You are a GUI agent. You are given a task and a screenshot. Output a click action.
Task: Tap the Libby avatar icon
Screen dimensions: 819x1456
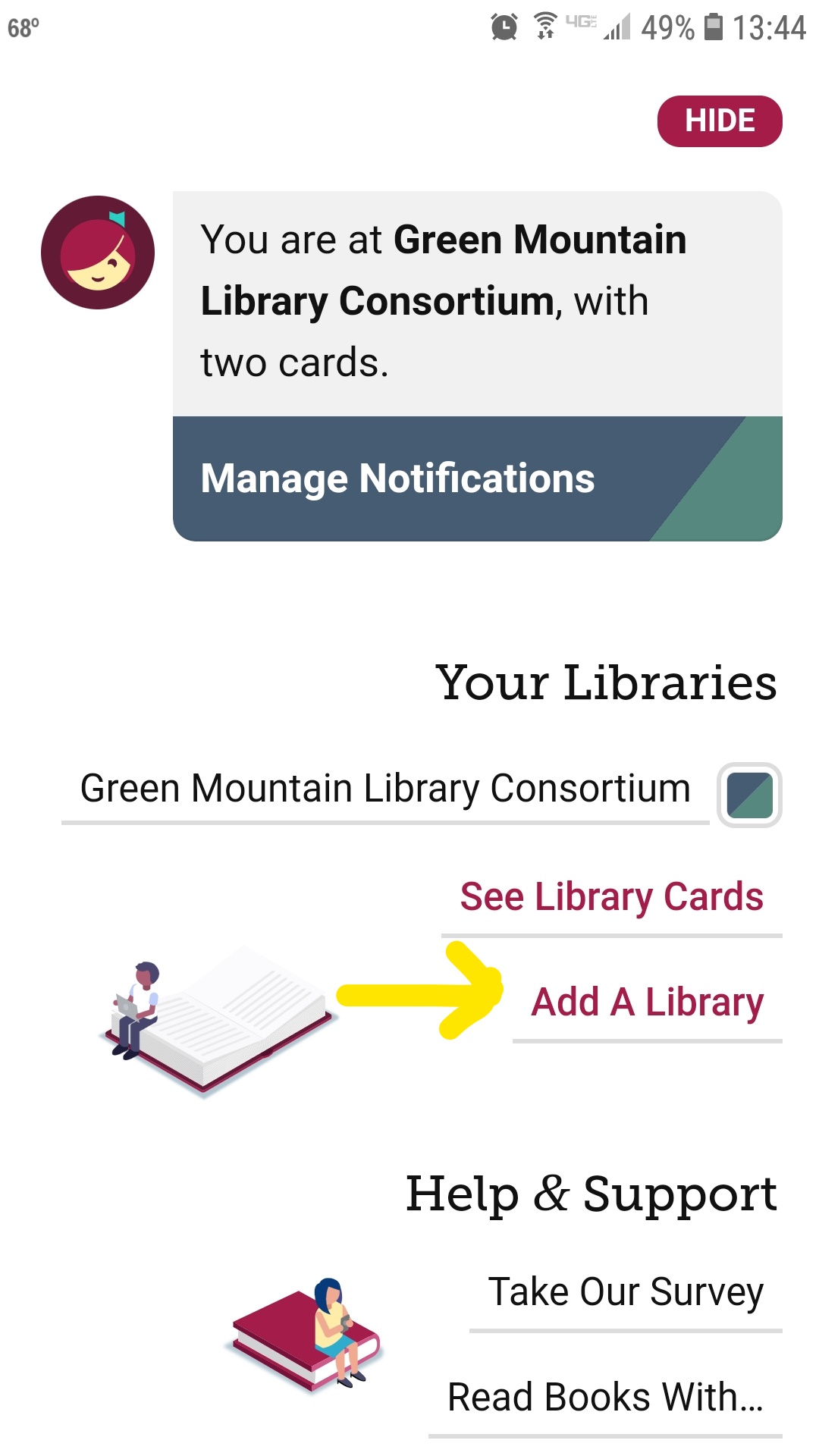[x=98, y=253]
